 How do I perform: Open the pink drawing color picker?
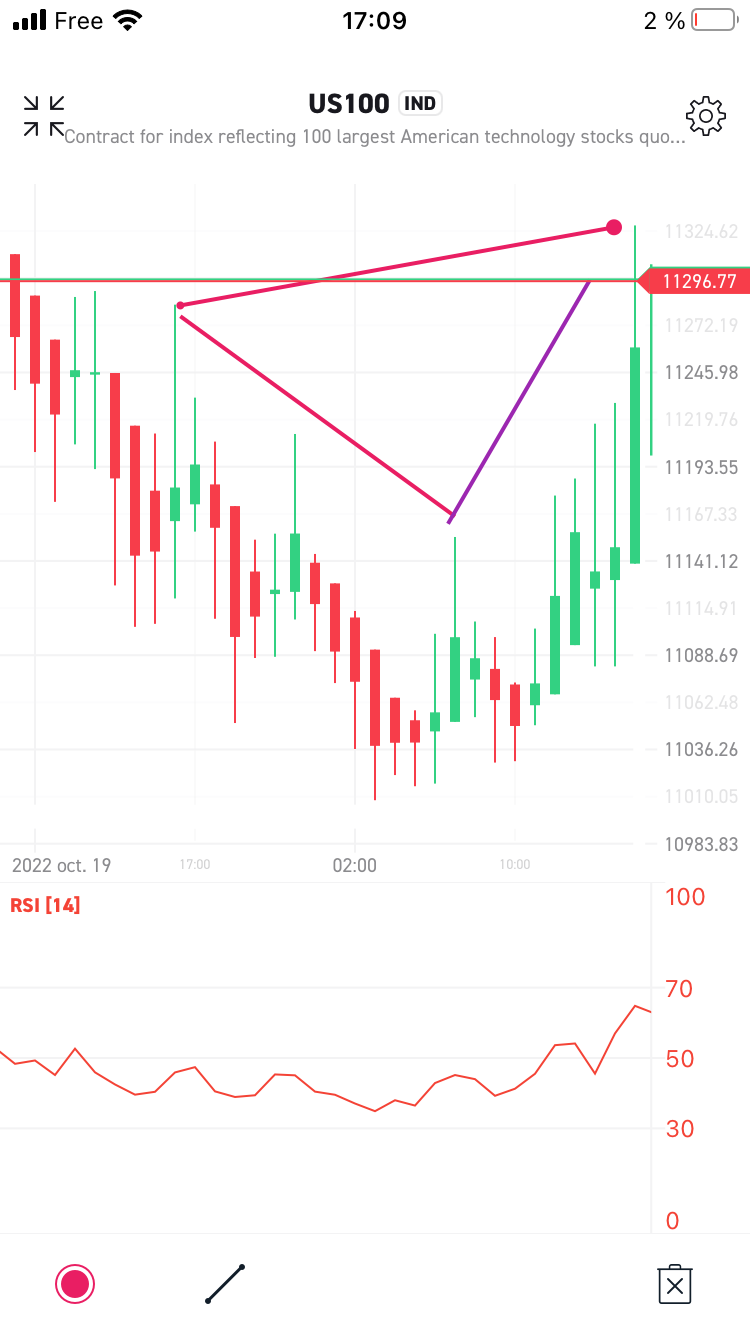(x=75, y=1284)
